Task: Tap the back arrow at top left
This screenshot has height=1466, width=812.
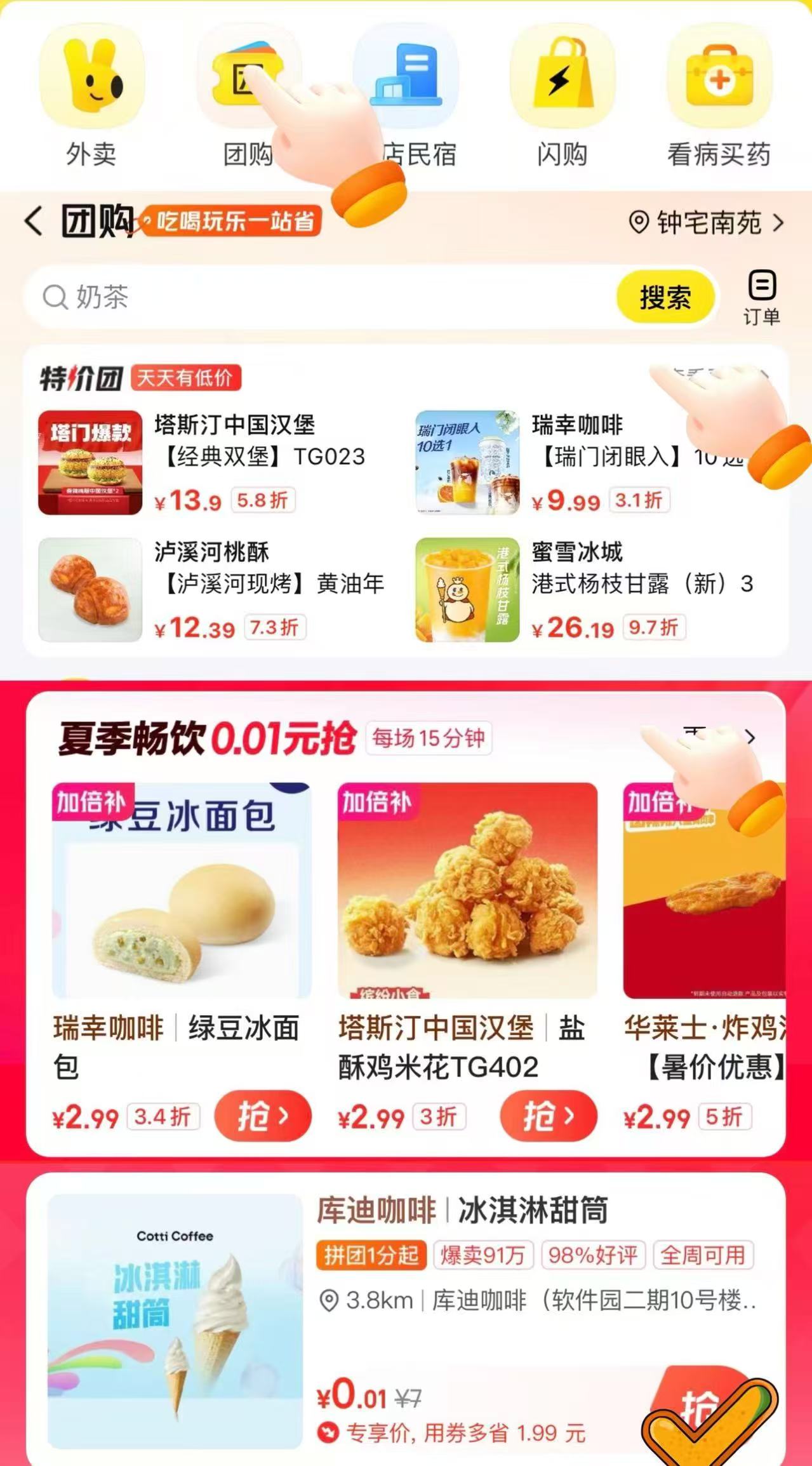Action: [33, 222]
